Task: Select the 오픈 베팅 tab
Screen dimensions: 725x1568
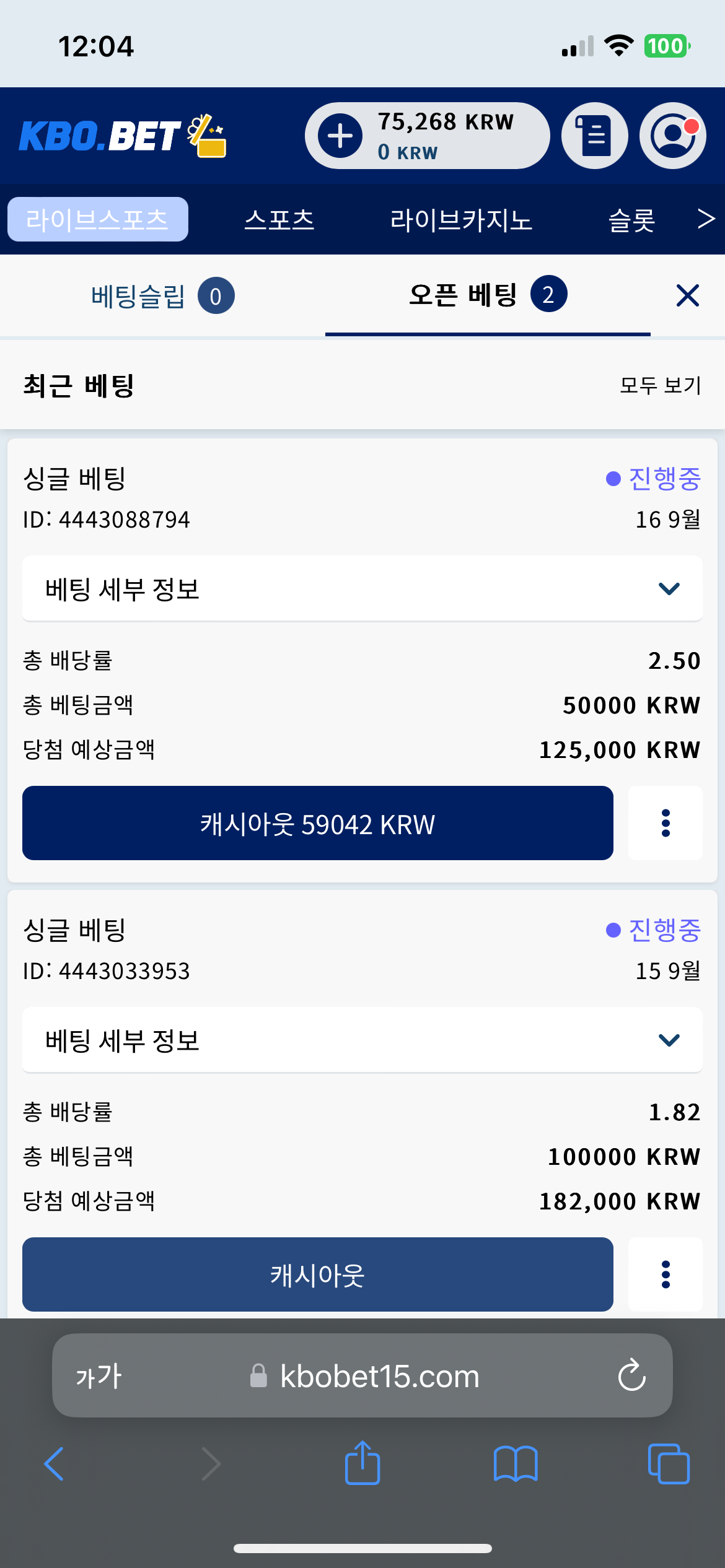Action: click(488, 295)
